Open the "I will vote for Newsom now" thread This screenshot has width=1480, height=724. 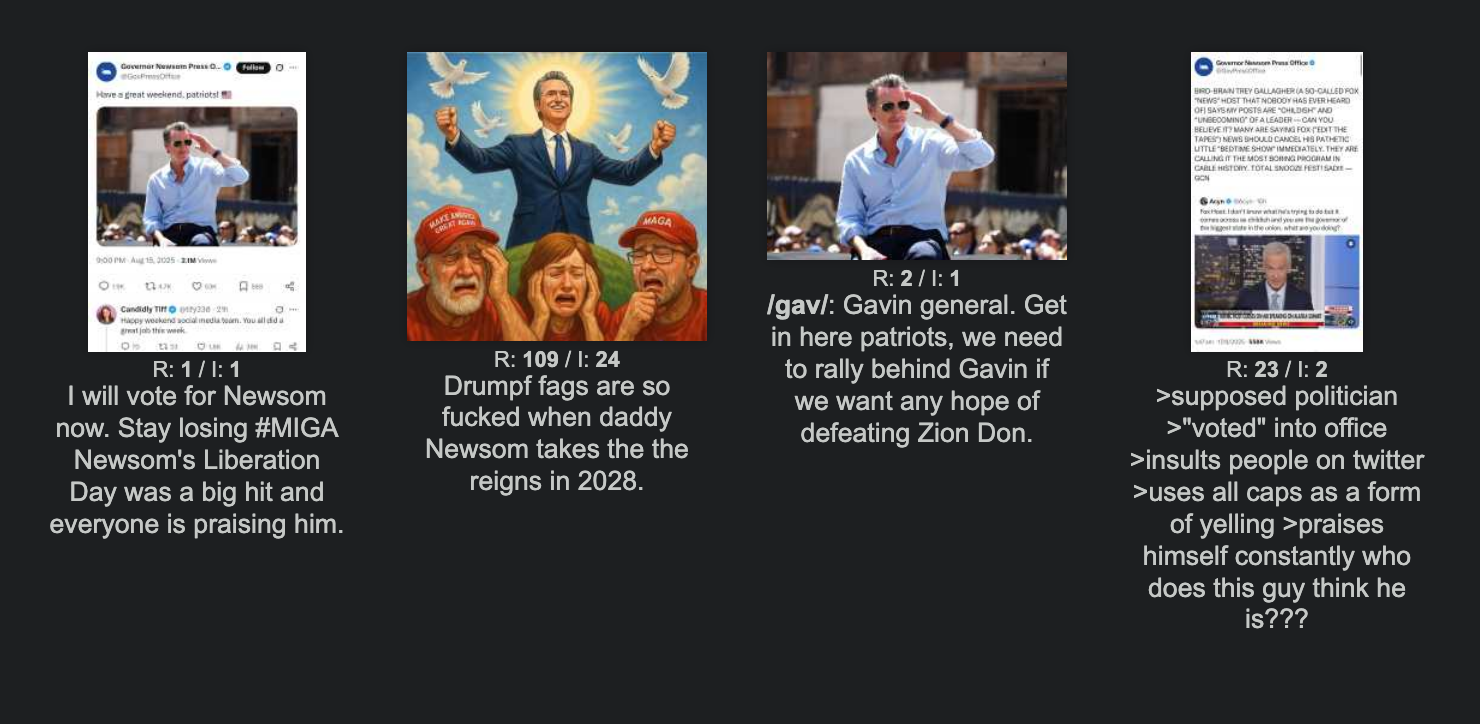click(197, 202)
